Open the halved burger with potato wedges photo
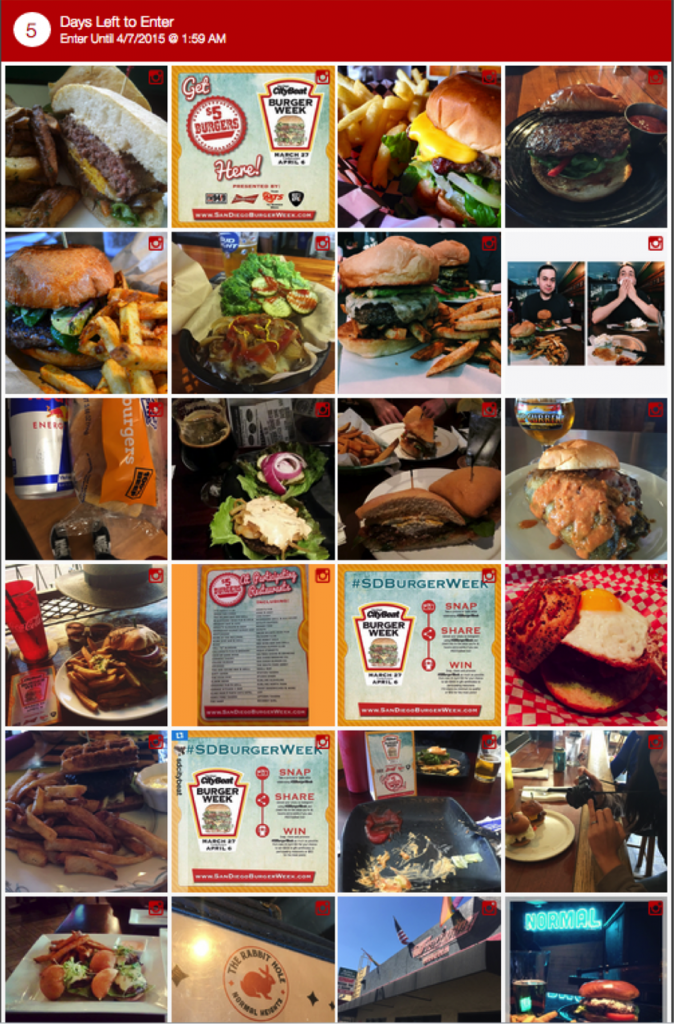The height and width of the screenshot is (1024, 674). point(86,147)
